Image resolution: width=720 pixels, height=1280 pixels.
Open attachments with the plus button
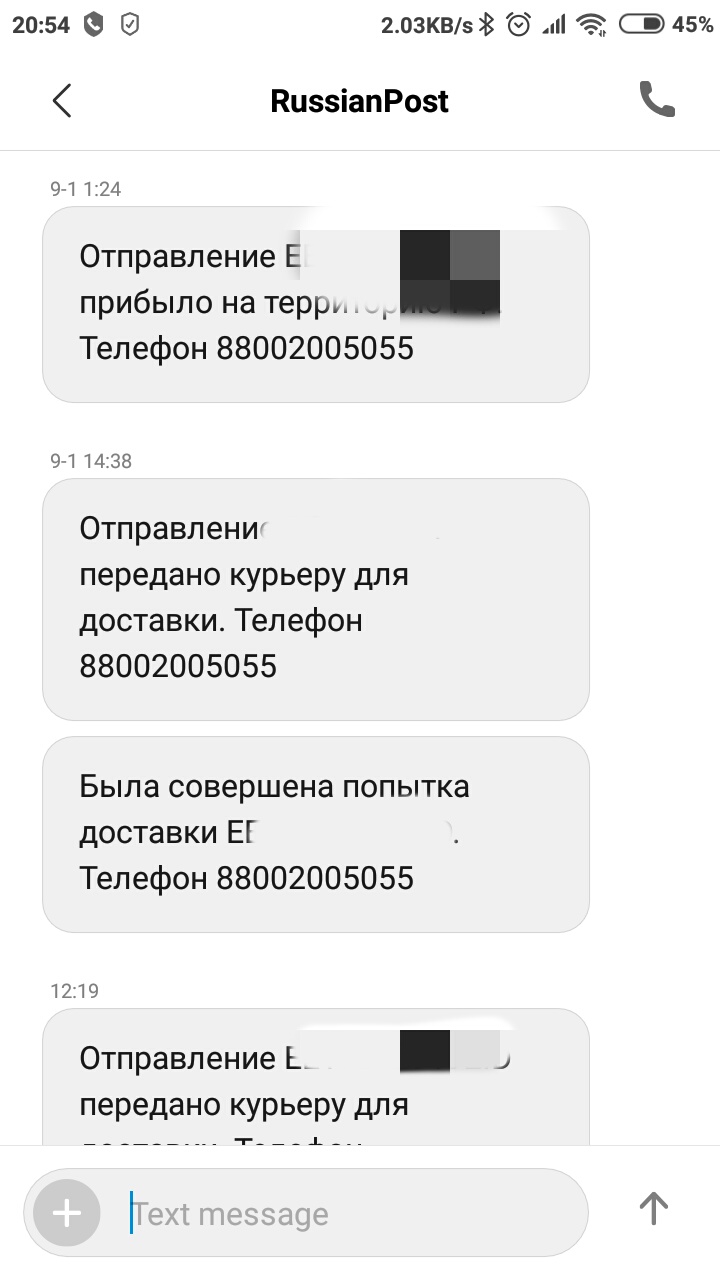[x=66, y=1213]
